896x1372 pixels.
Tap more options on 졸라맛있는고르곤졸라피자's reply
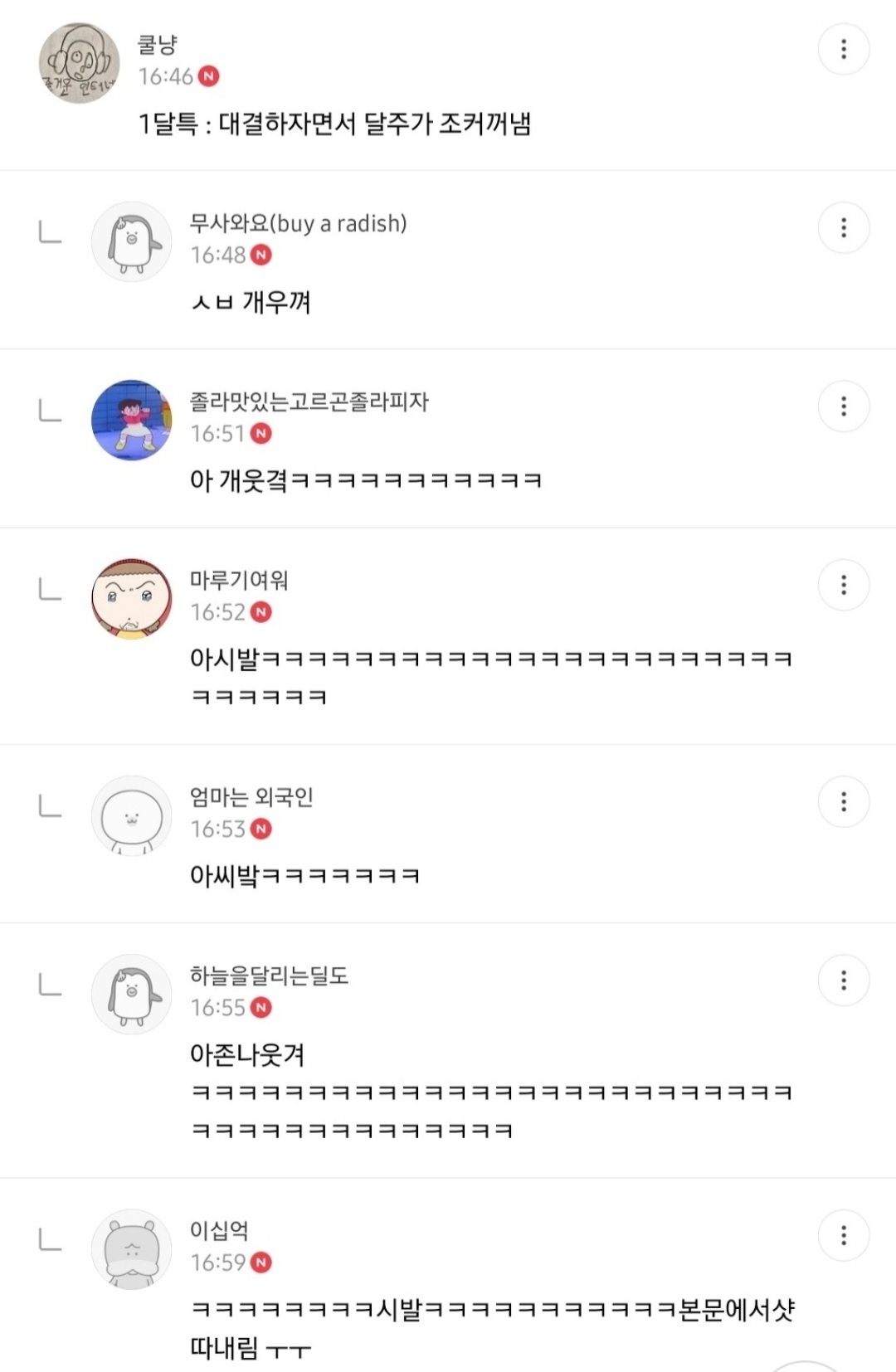click(843, 406)
